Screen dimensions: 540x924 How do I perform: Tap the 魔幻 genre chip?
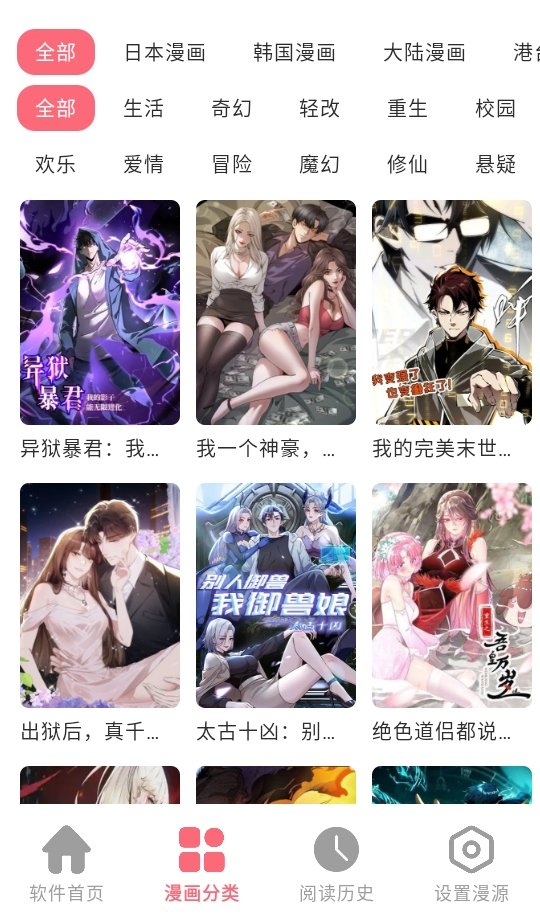[320, 164]
